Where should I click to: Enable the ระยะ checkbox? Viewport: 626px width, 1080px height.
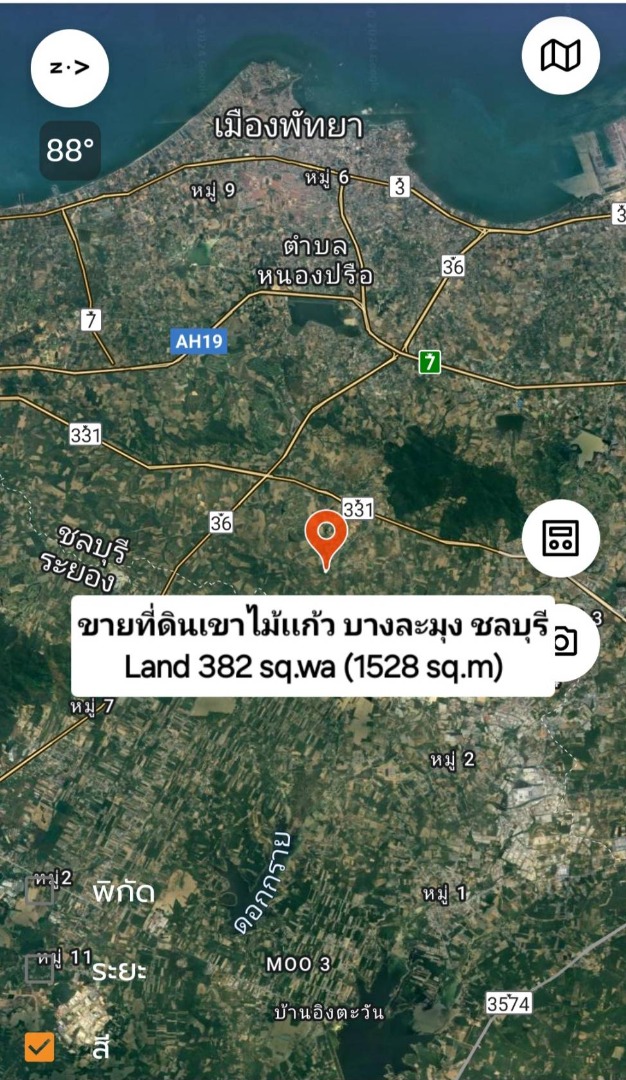click(39, 968)
